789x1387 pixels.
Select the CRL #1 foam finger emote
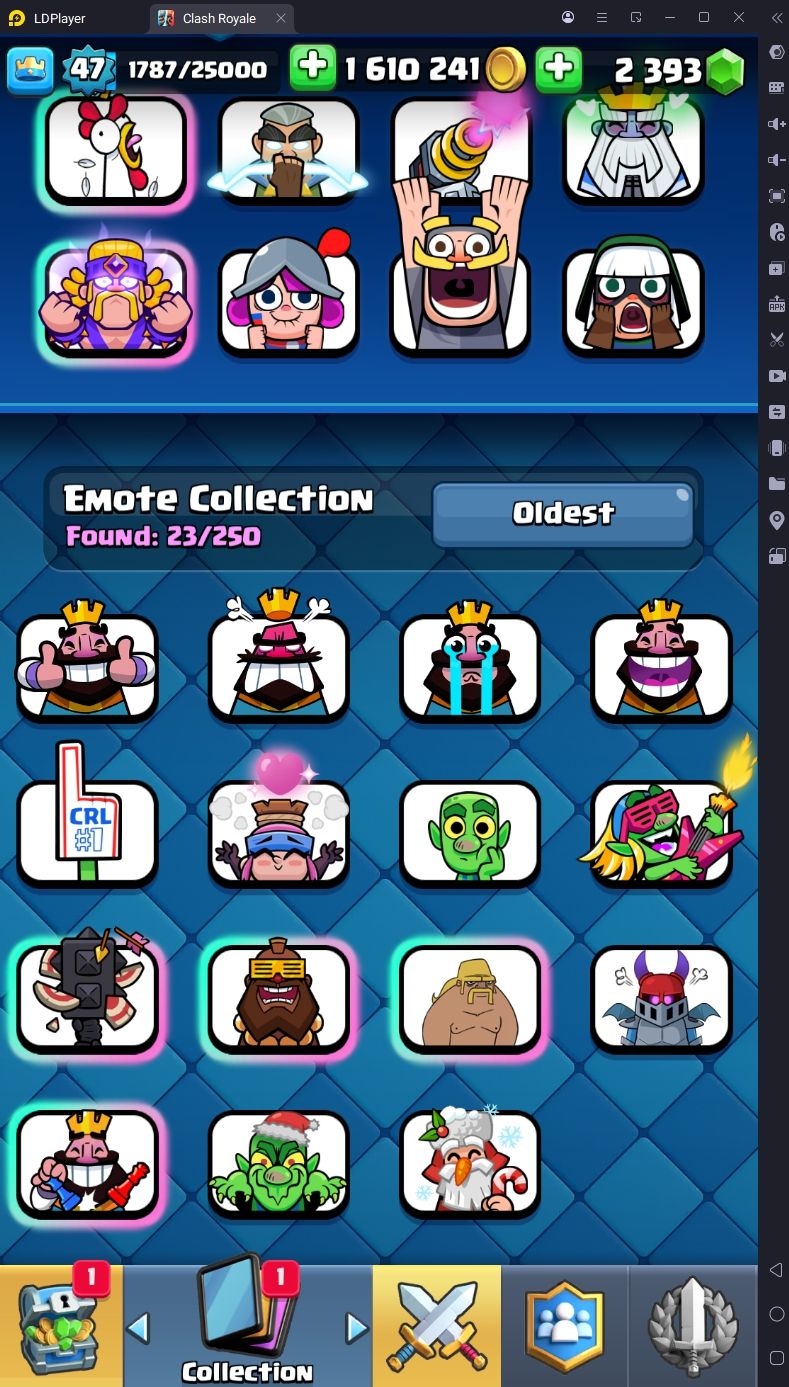[x=87, y=832]
